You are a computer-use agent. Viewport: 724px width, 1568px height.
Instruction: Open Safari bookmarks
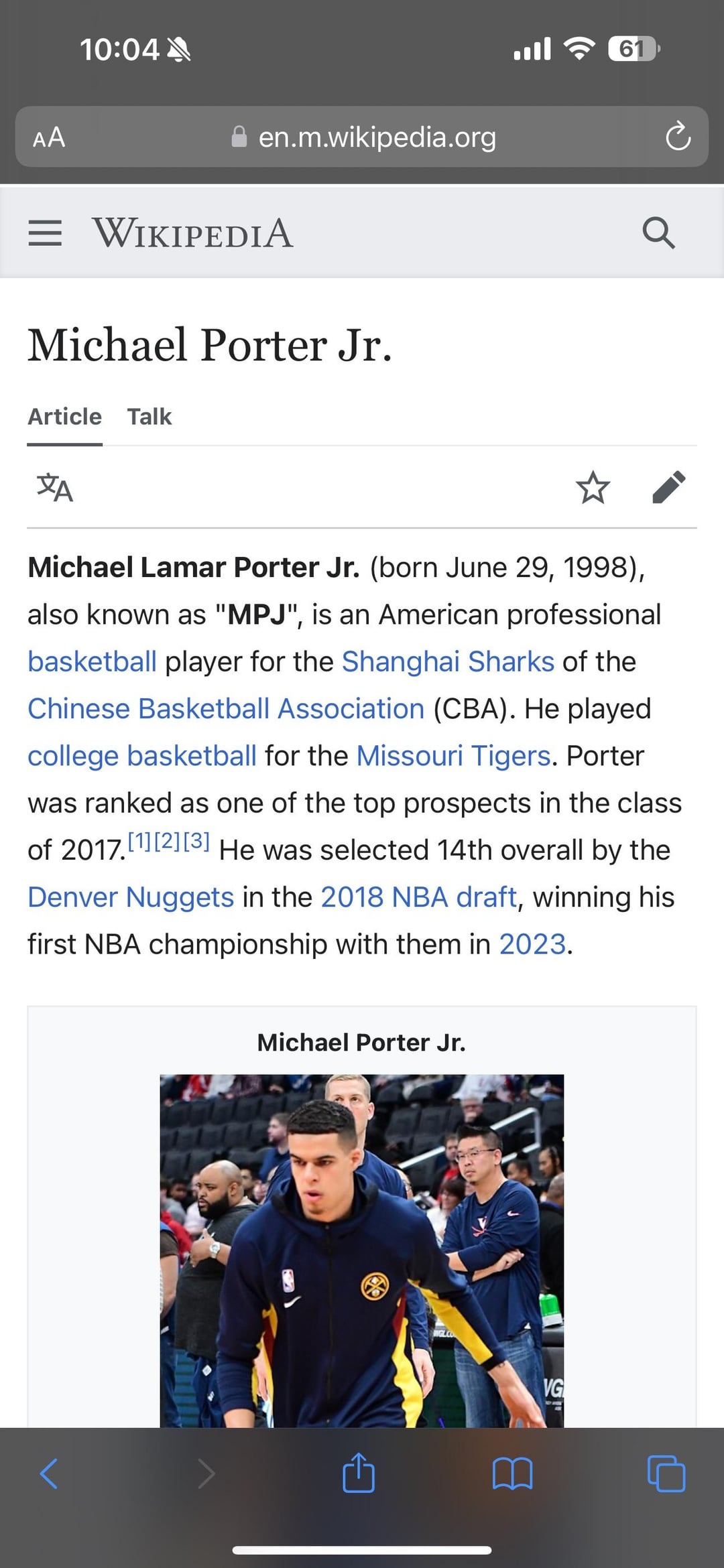point(512,1474)
